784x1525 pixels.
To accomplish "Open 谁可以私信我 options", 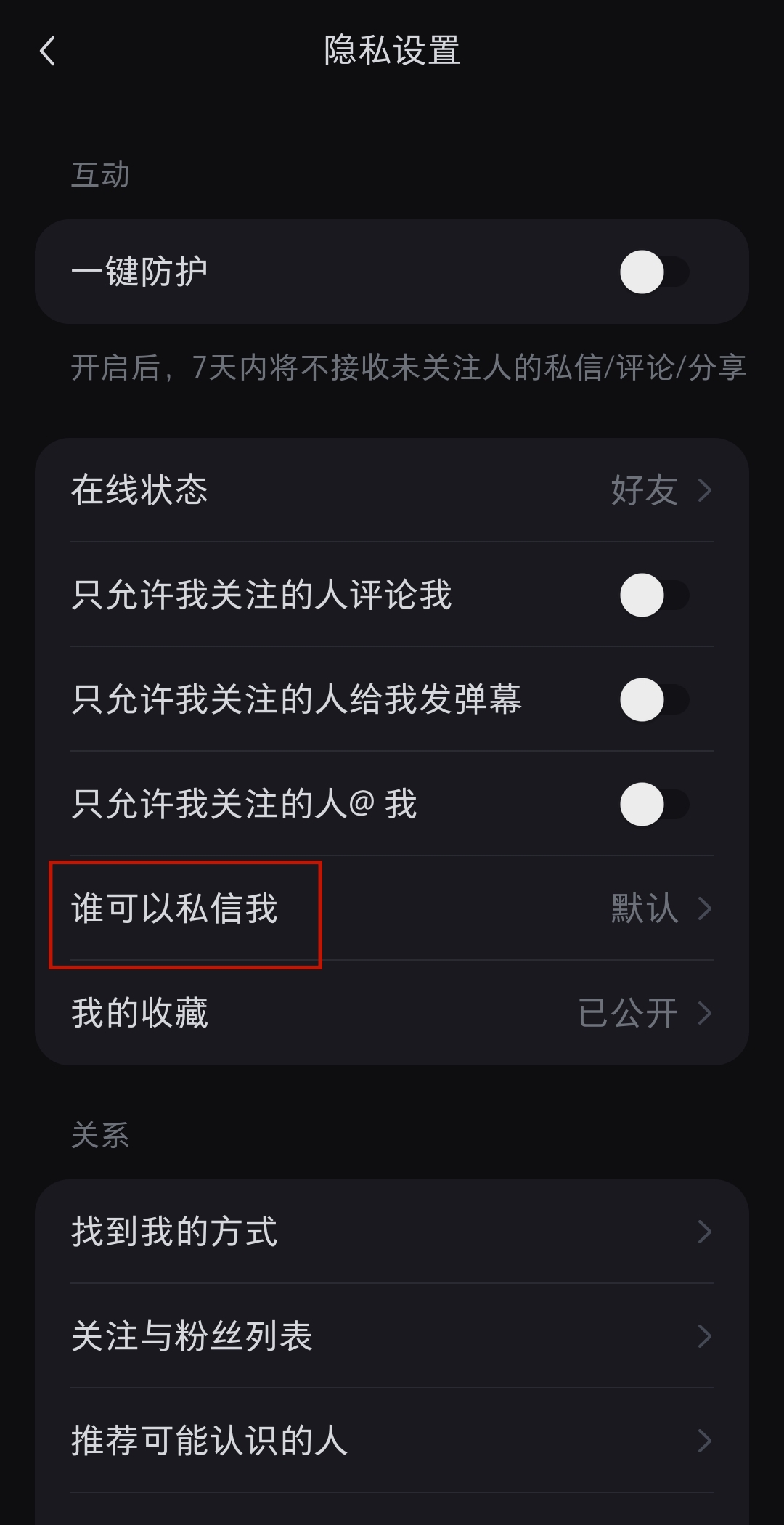I will pyautogui.click(x=392, y=908).
